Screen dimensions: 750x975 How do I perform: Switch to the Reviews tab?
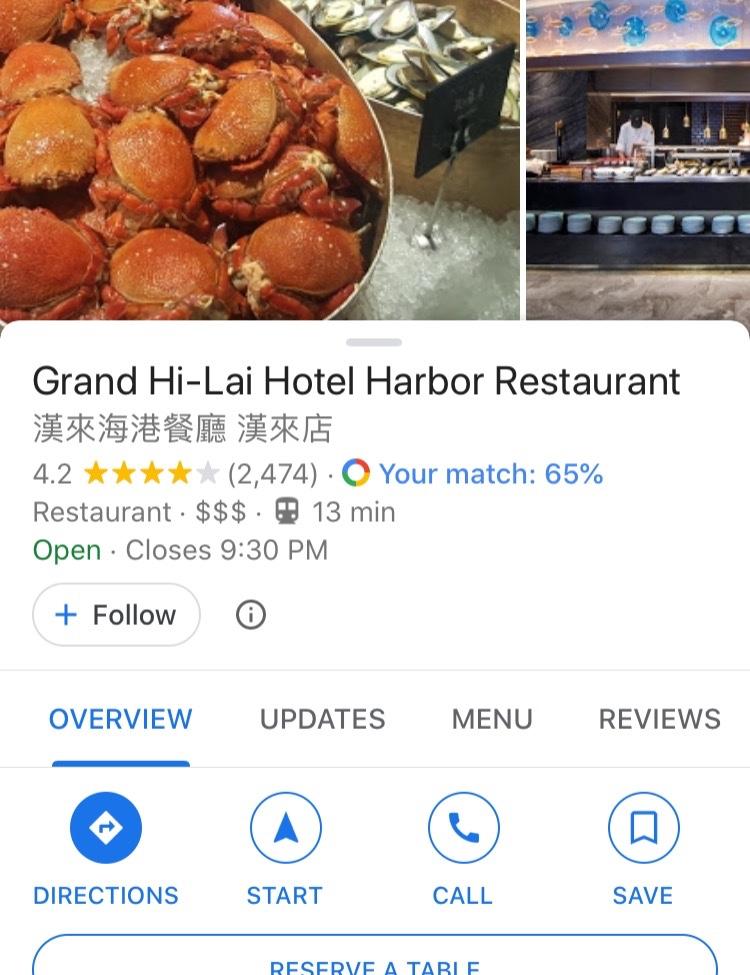[x=659, y=719]
